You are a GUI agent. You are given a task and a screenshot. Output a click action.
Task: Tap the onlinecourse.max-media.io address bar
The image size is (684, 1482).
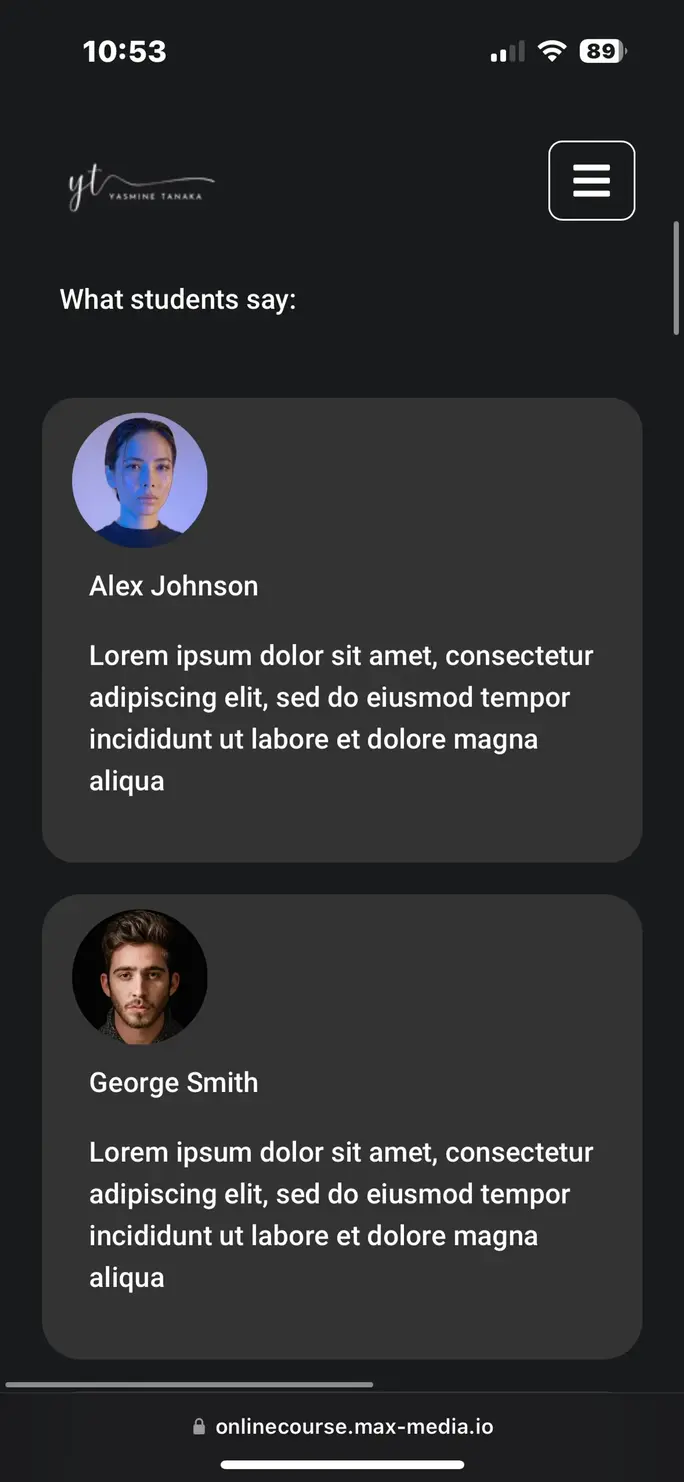343,1427
